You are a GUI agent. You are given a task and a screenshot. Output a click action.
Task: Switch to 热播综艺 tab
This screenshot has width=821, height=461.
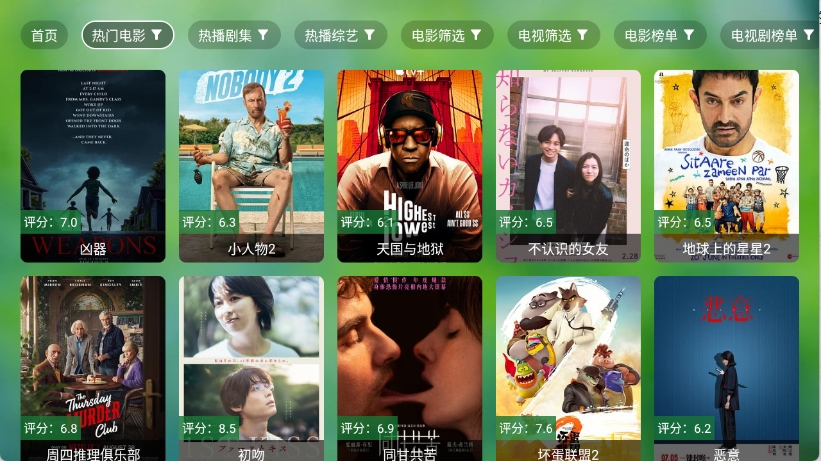click(x=340, y=35)
